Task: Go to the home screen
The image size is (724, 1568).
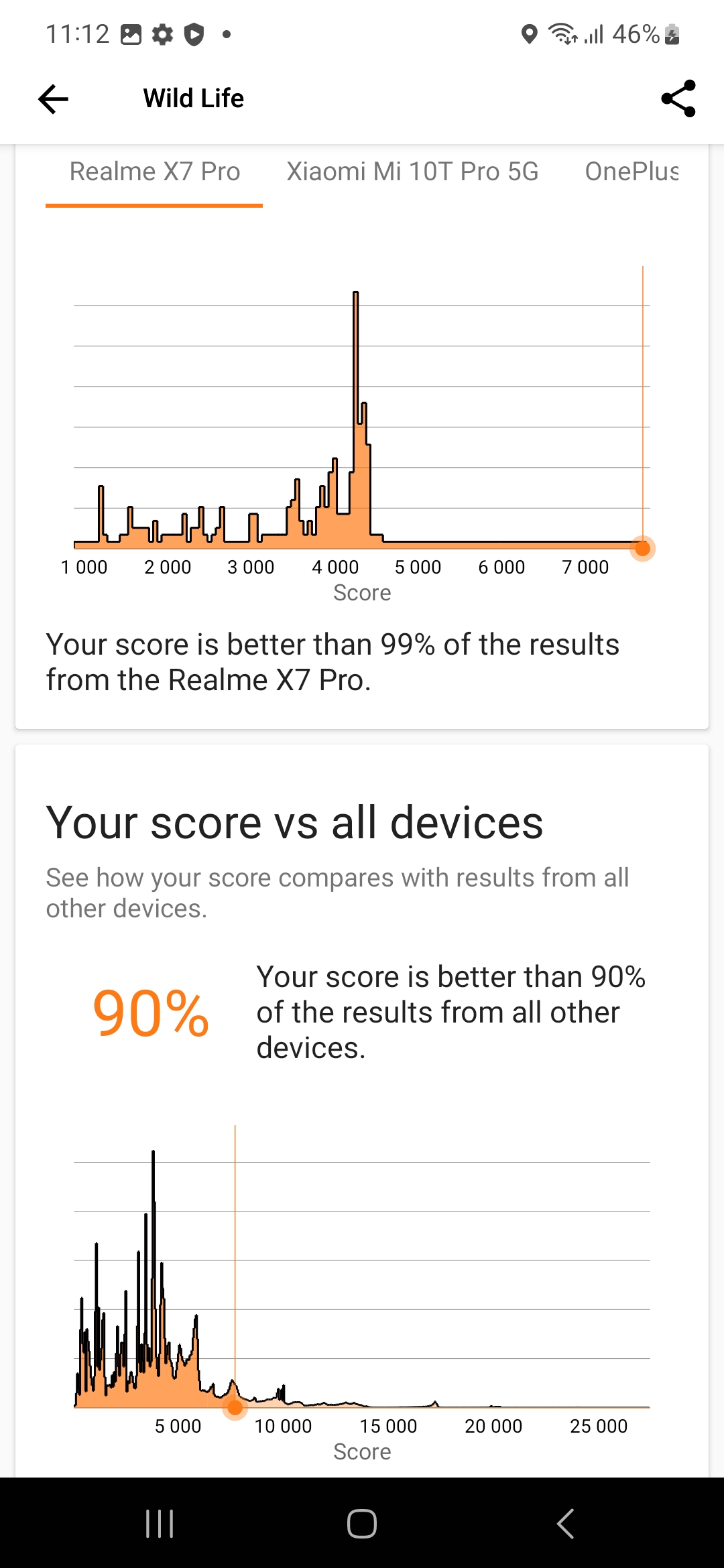Action: click(x=362, y=1523)
